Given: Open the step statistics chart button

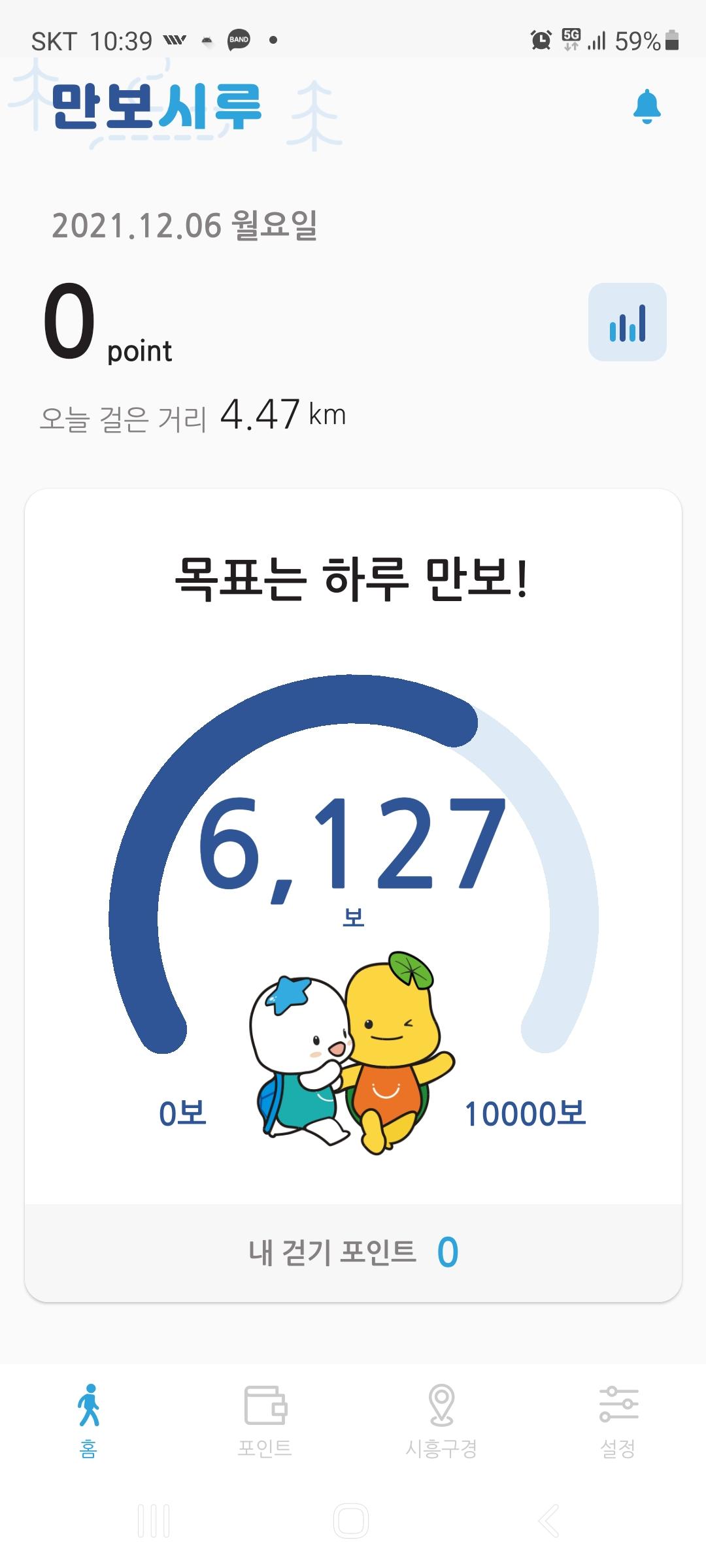Looking at the screenshot, I should [x=627, y=322].
